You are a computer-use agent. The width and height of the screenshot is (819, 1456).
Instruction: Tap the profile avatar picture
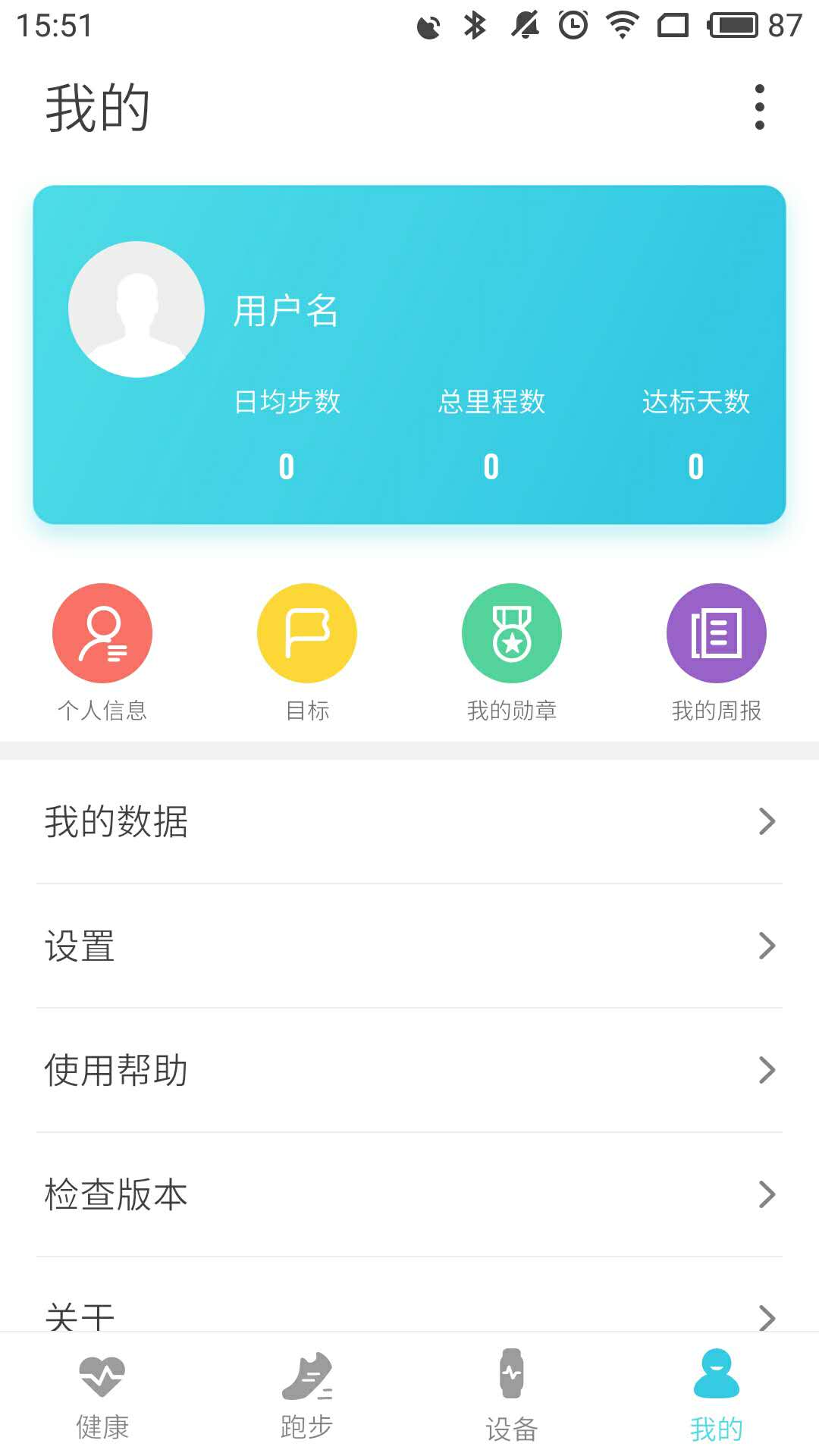136,309
